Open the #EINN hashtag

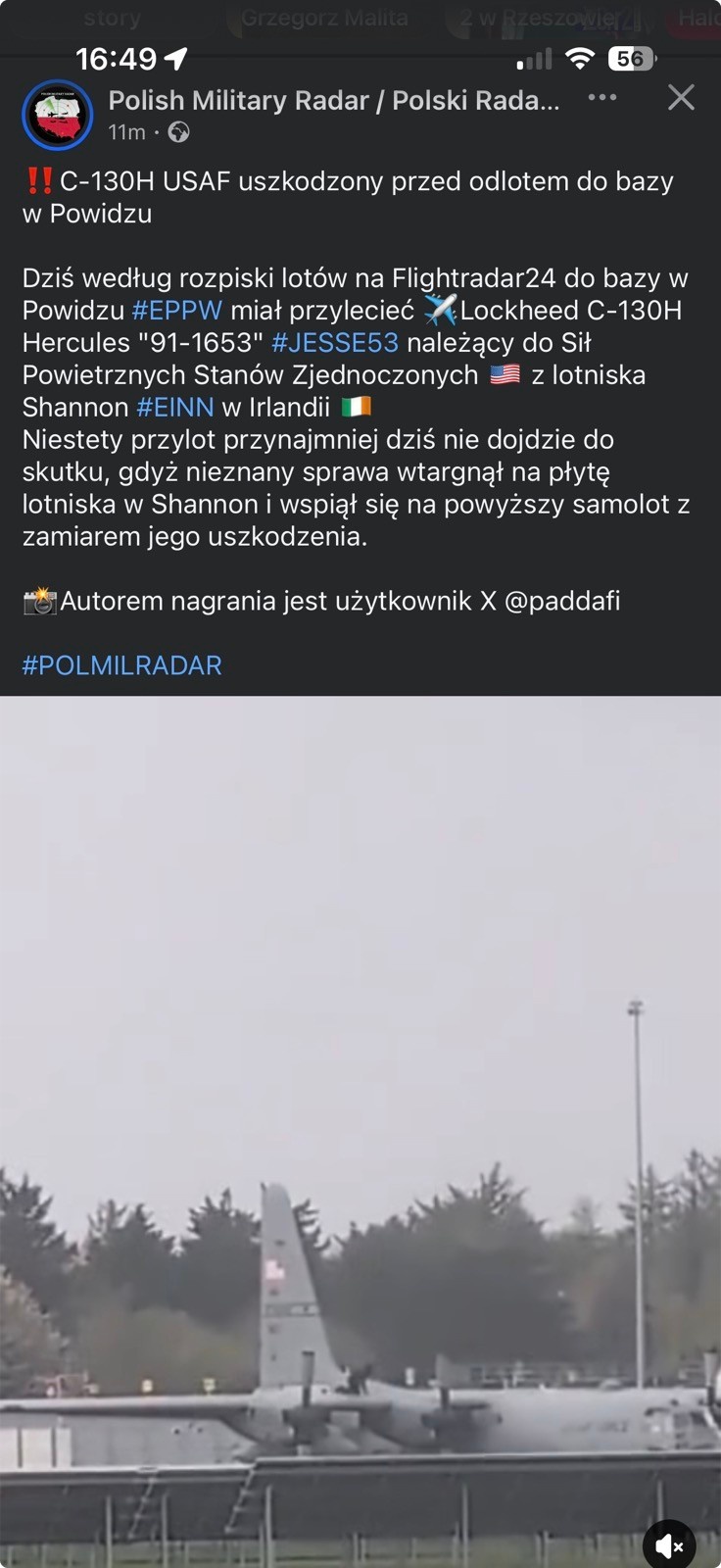(175, 408)
